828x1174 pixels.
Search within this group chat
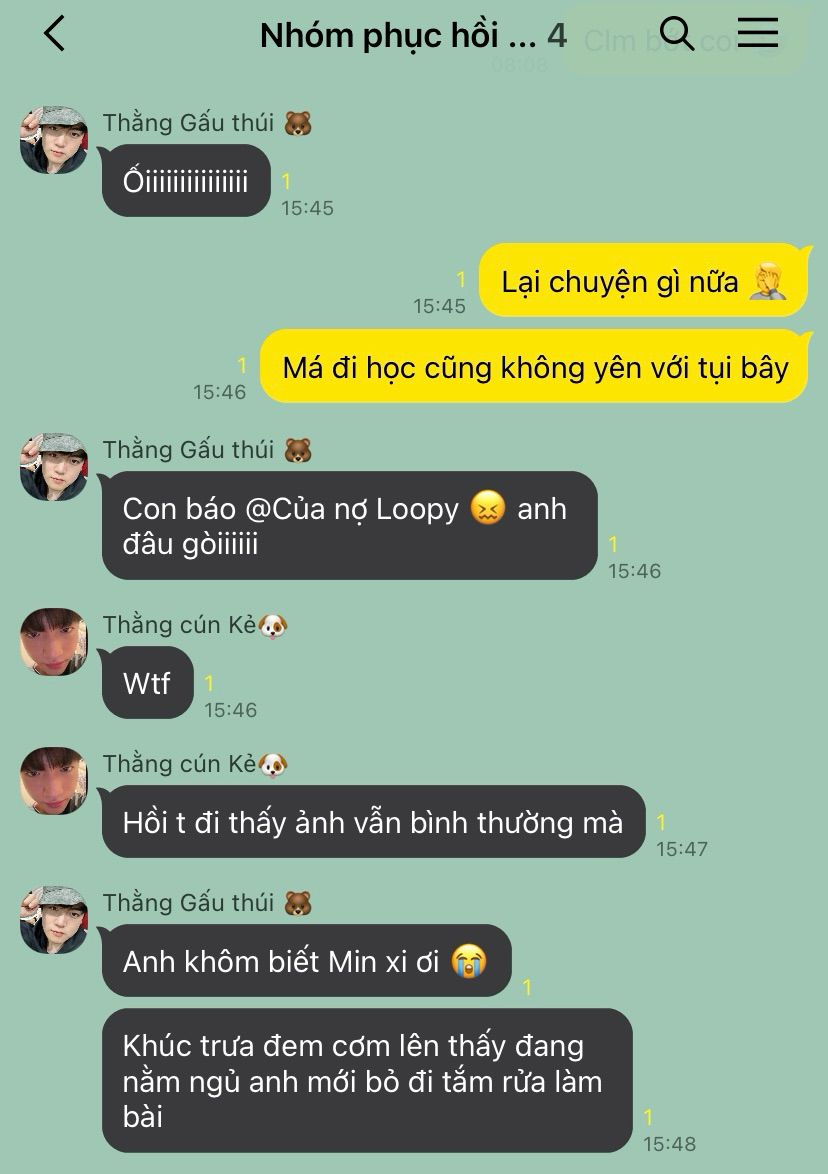[677, 34]
